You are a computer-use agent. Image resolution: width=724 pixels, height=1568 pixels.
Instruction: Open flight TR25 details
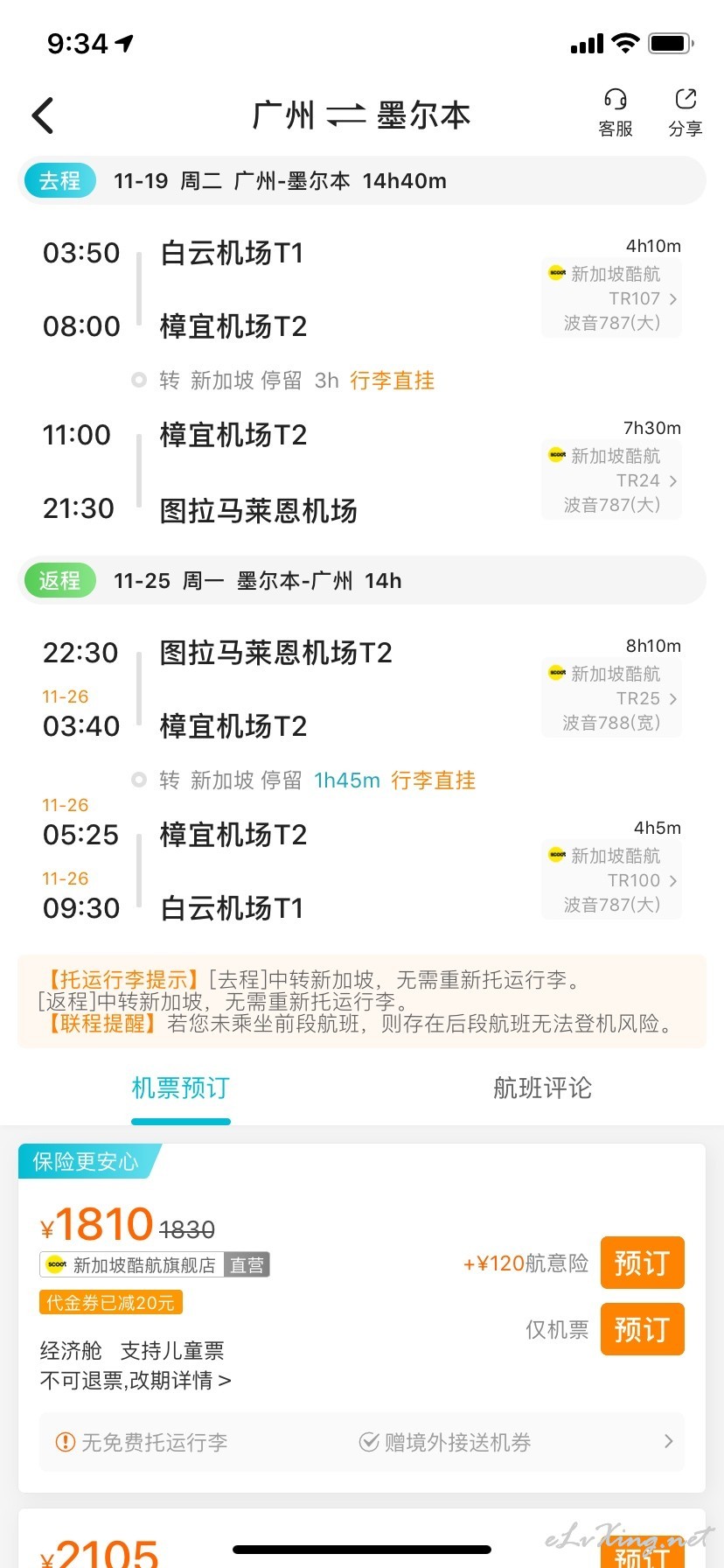coord(611,698)
